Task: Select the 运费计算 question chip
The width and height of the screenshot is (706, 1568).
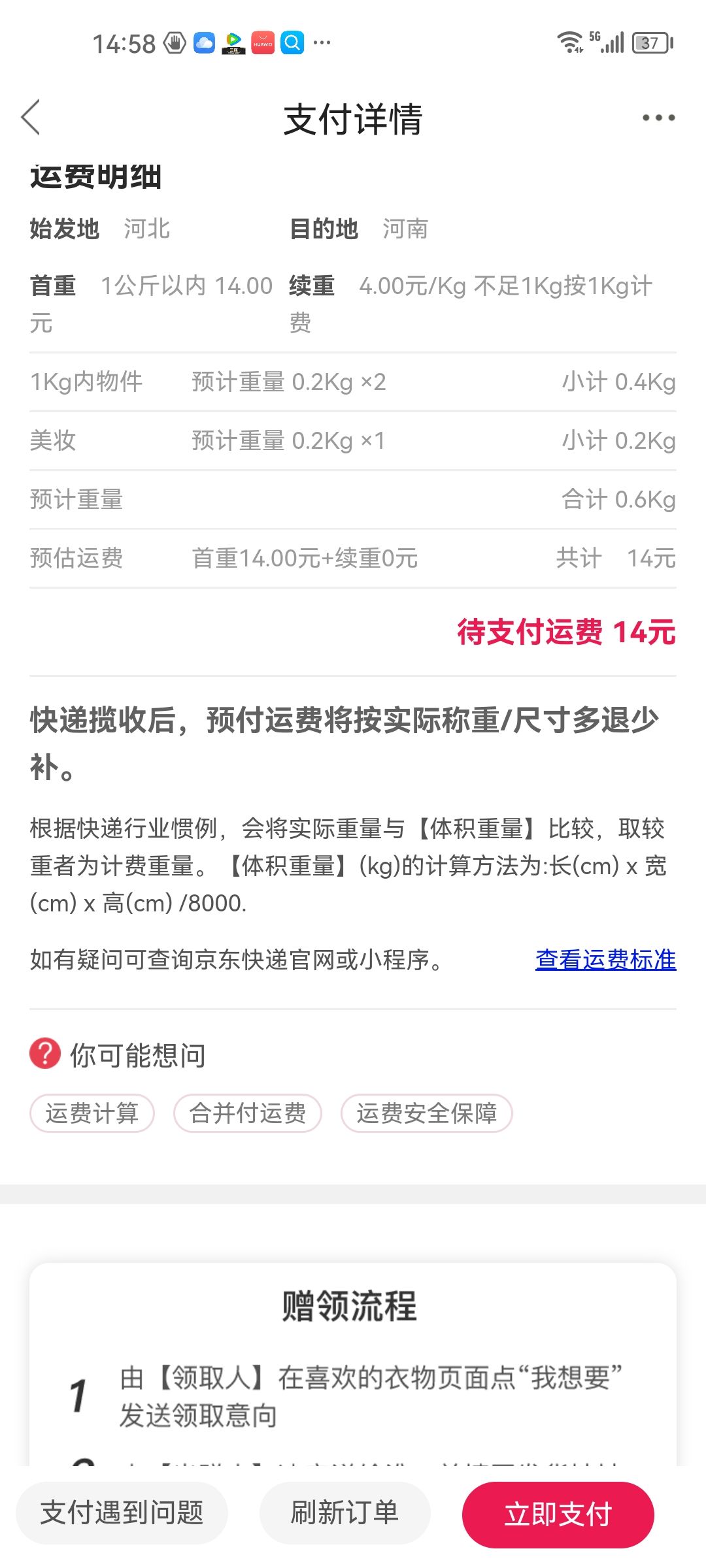Action: click(92, 1113)
